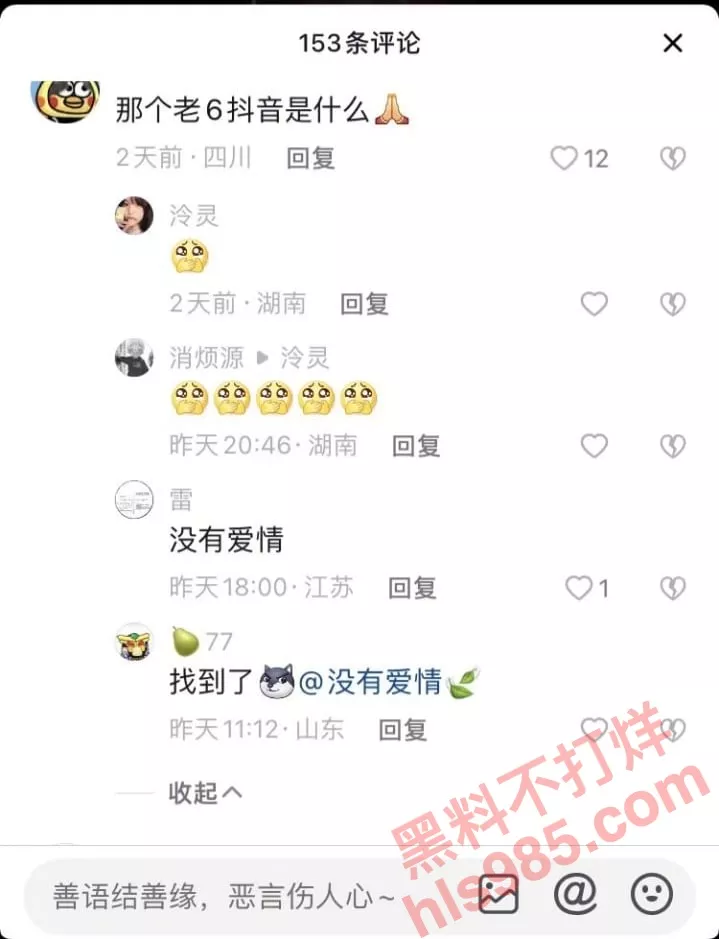
Task: Reply to 消烦源's comment at 昨天20:46
Action: pyautogui.click(x=416, y=446)
